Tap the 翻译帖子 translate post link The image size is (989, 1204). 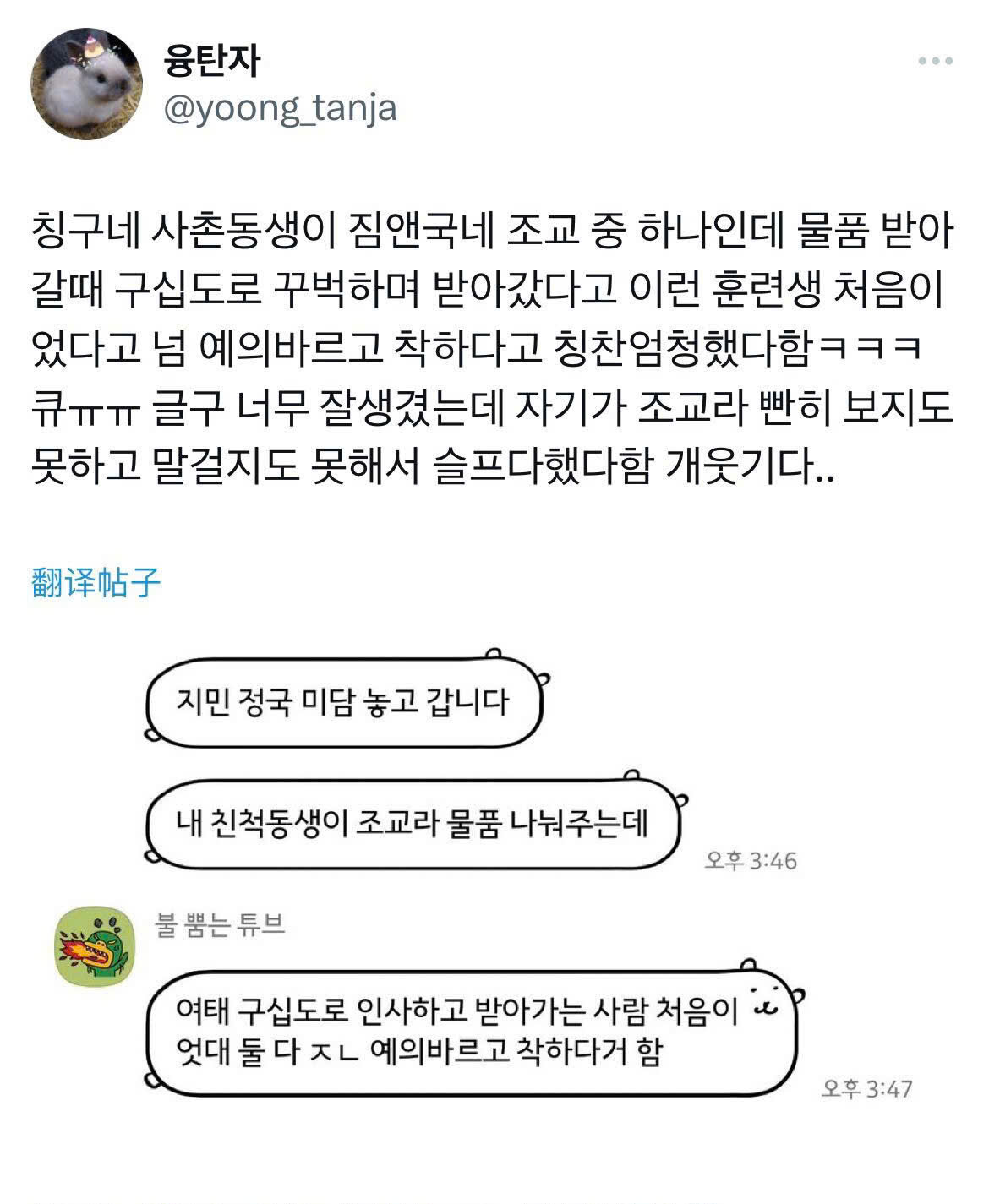click(96, 583)
